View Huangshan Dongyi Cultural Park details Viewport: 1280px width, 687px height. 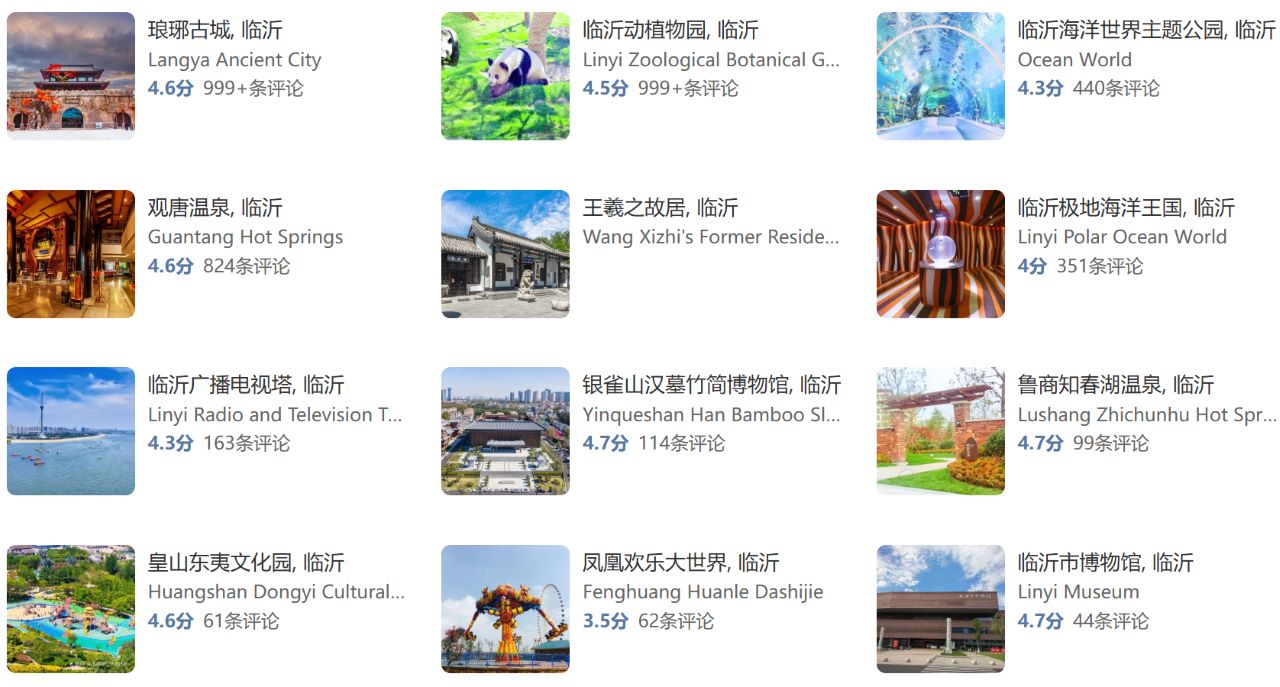coord(245,563)
